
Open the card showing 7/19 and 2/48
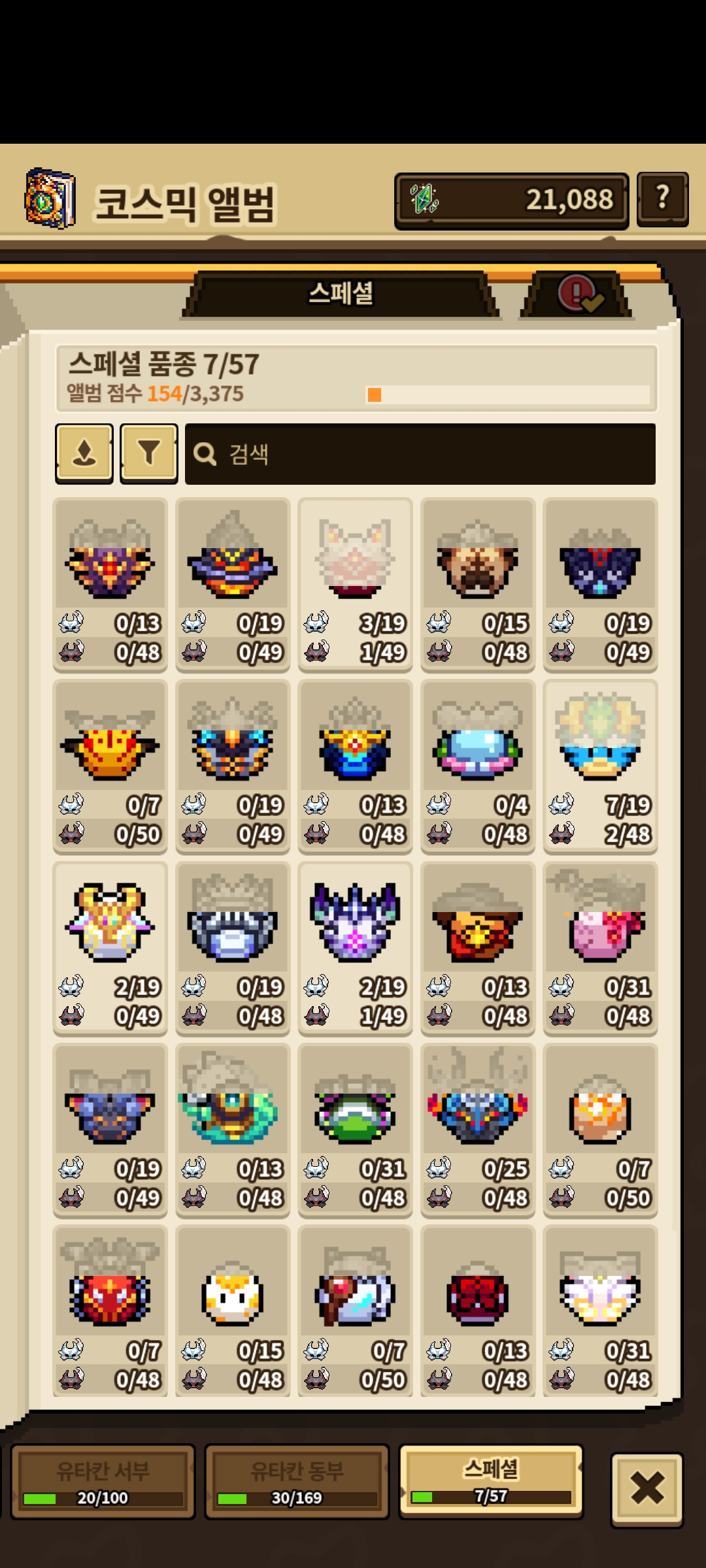pos(600,766)
